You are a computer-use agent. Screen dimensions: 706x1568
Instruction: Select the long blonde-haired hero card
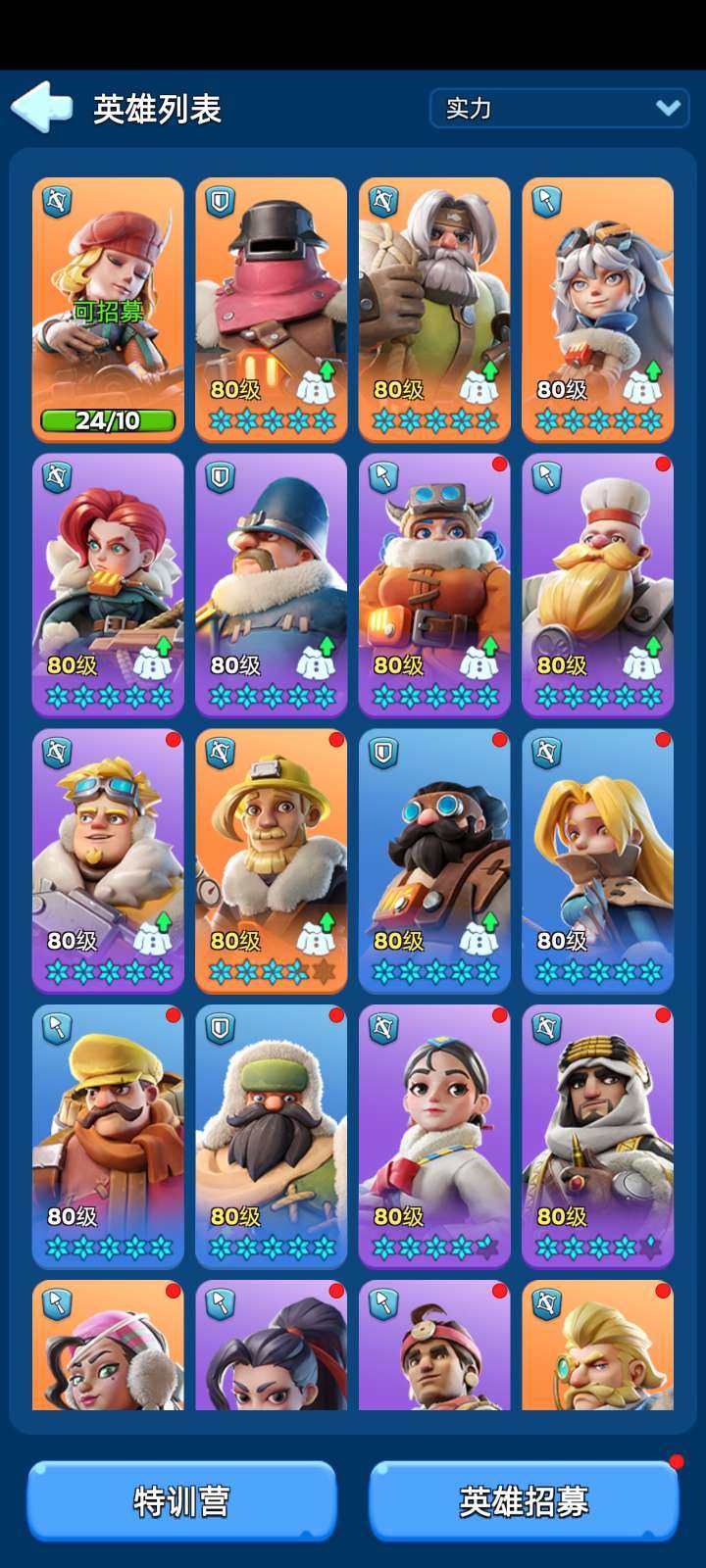[597, 859]
